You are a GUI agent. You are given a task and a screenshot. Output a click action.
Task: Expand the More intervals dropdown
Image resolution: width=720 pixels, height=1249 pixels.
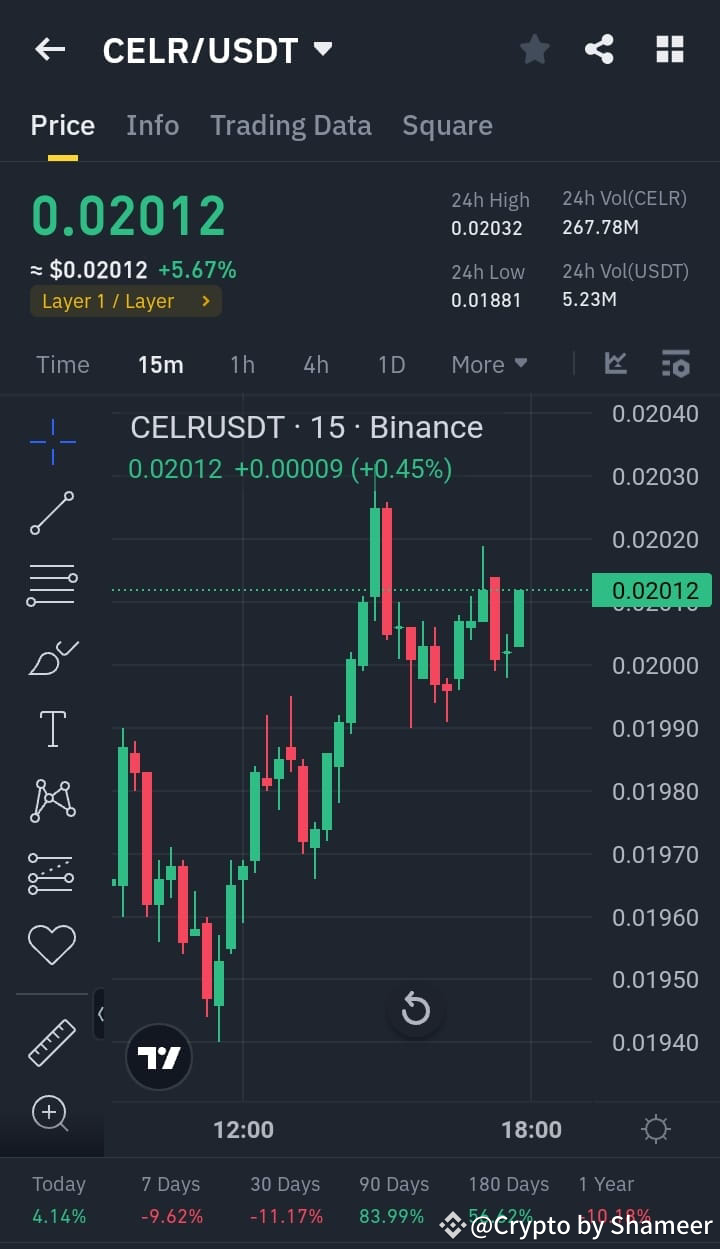[488, 365]
